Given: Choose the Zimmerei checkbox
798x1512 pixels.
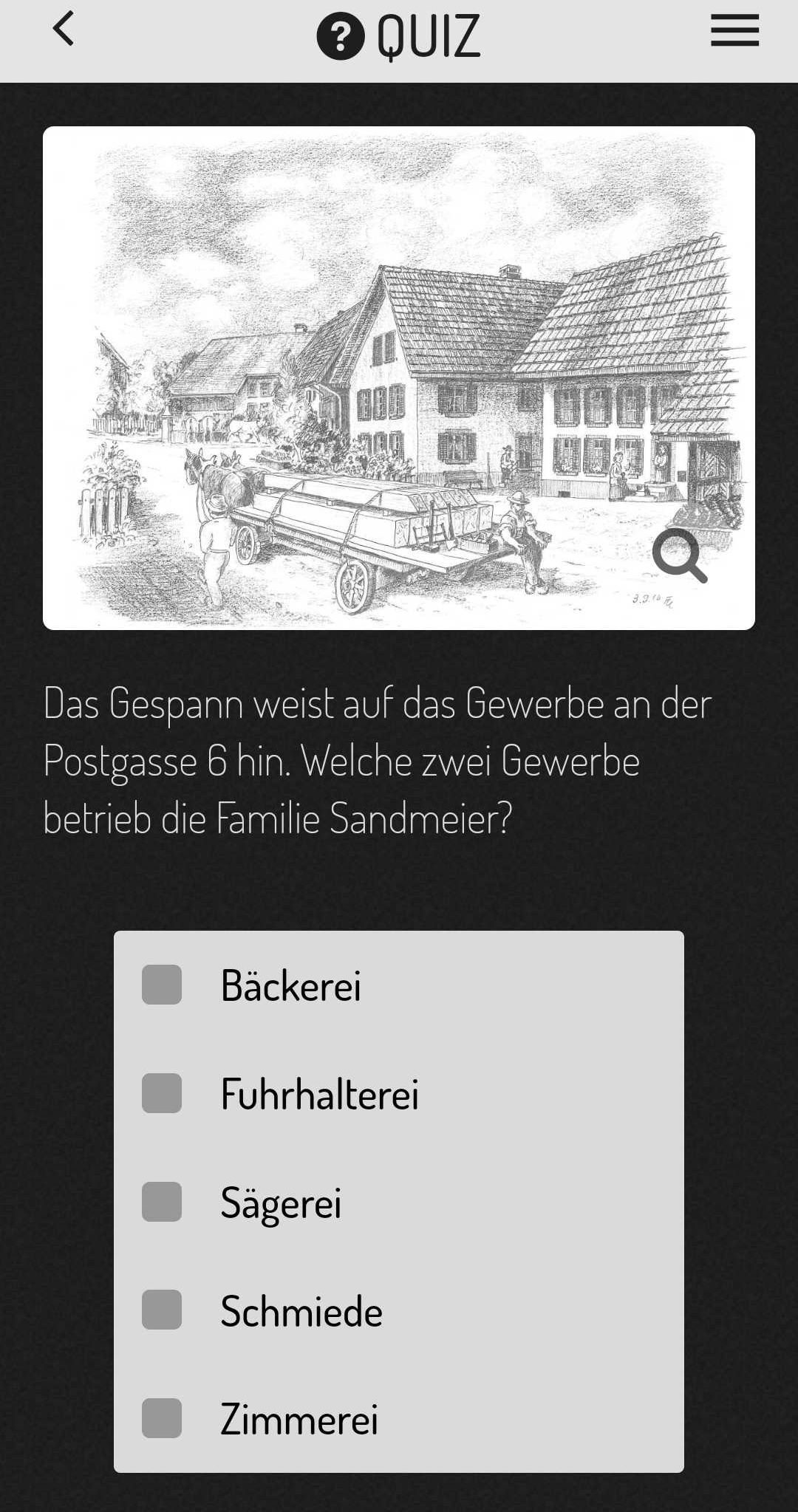Looking at the screenshot, I should click(x=162, y=1418).
